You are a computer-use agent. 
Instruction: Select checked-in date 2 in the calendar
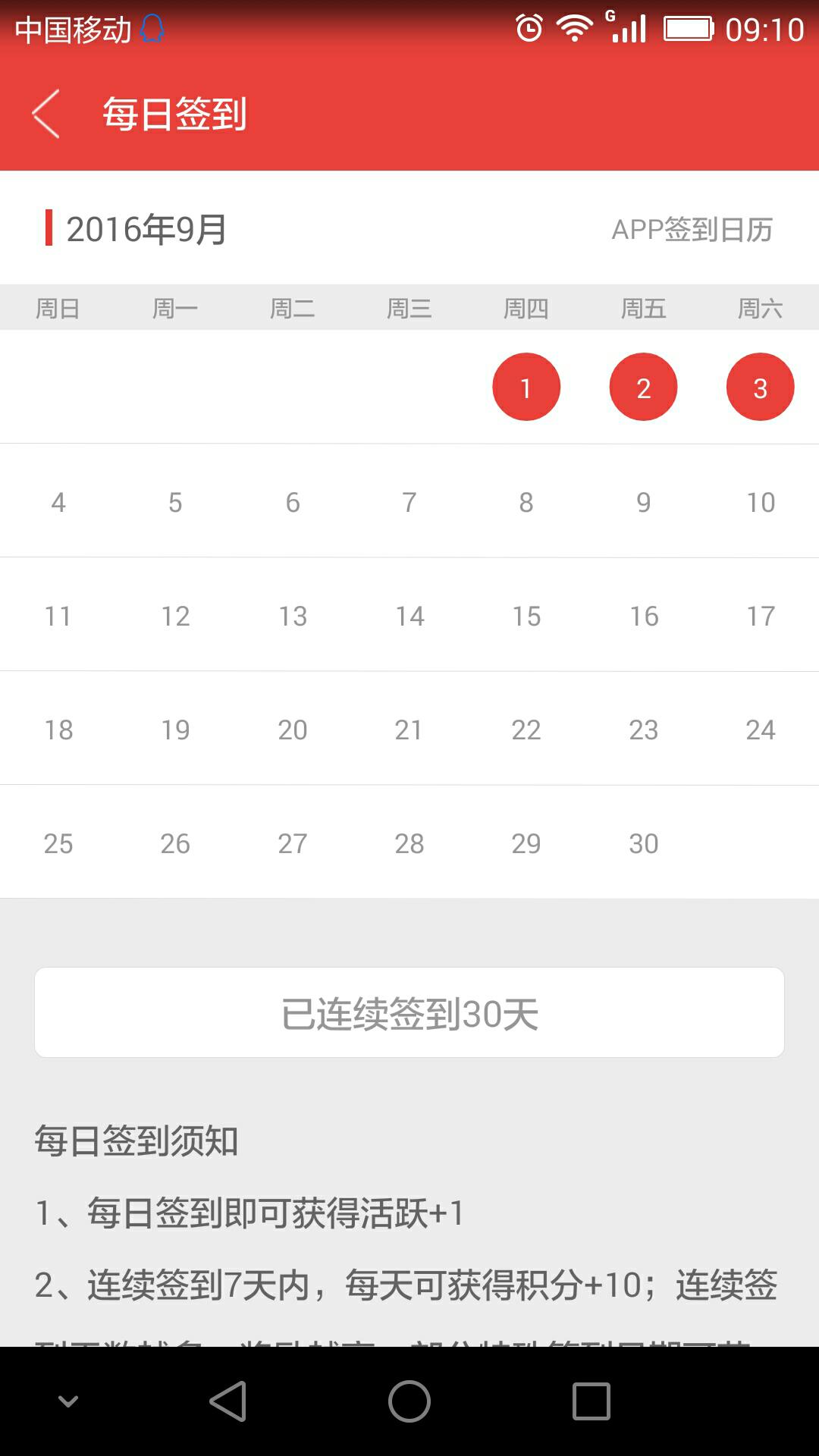[643, 388]
